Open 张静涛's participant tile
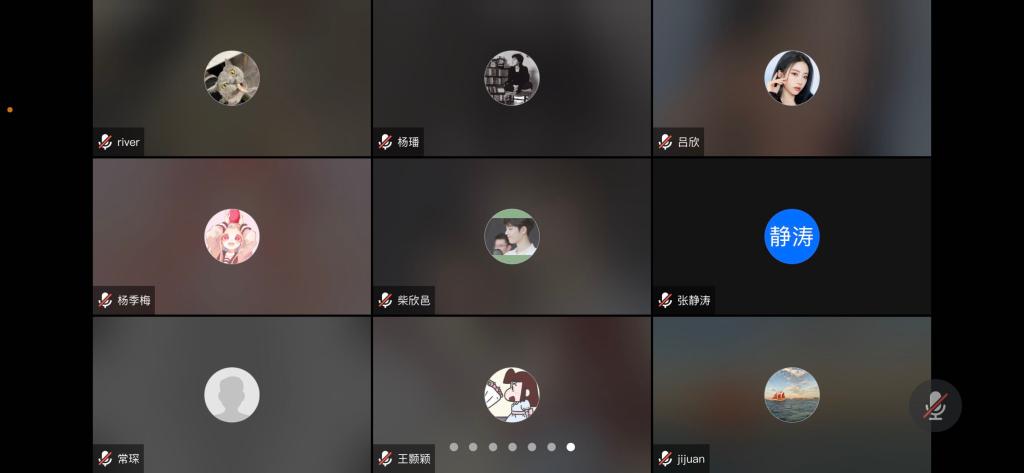 (x=791, y=236)
